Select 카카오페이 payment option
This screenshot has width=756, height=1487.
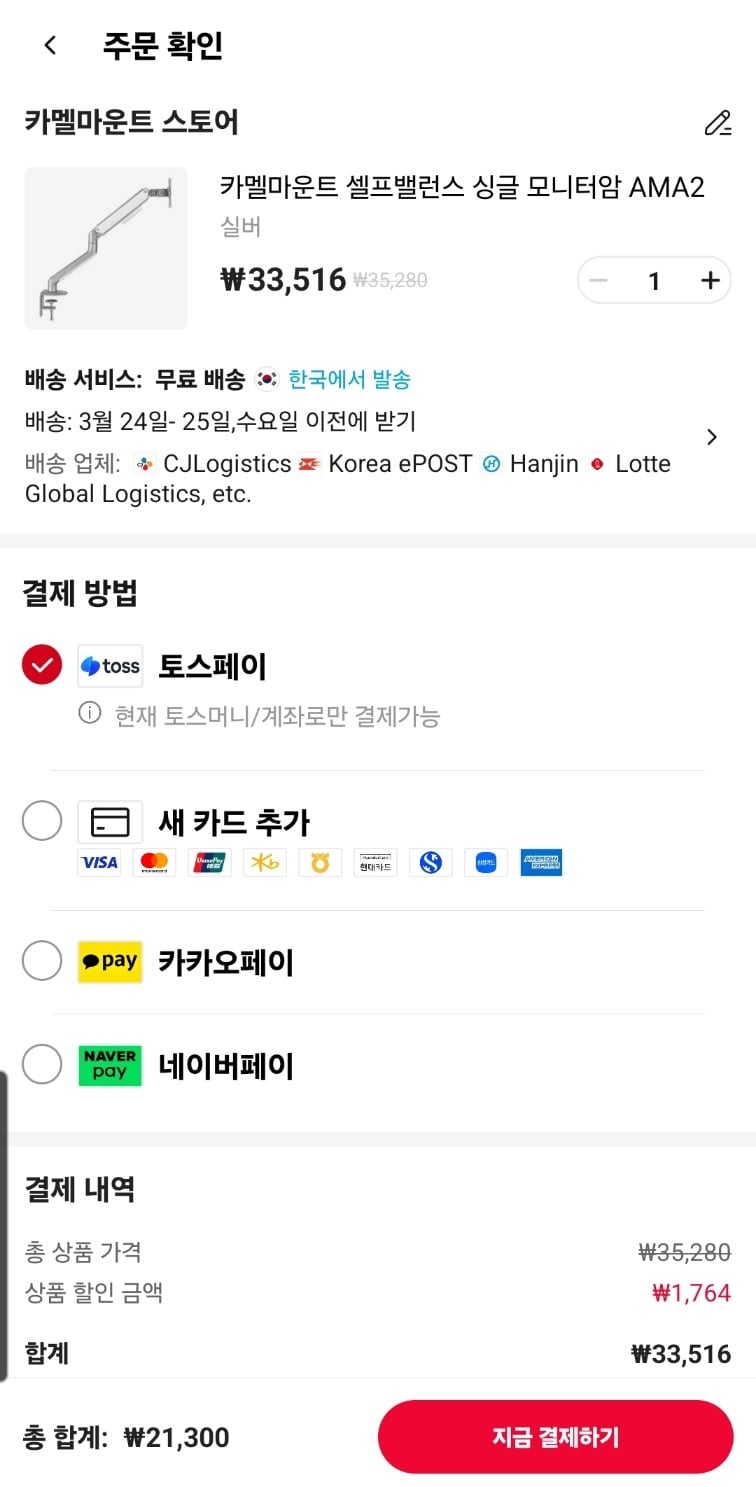point(42,962)
